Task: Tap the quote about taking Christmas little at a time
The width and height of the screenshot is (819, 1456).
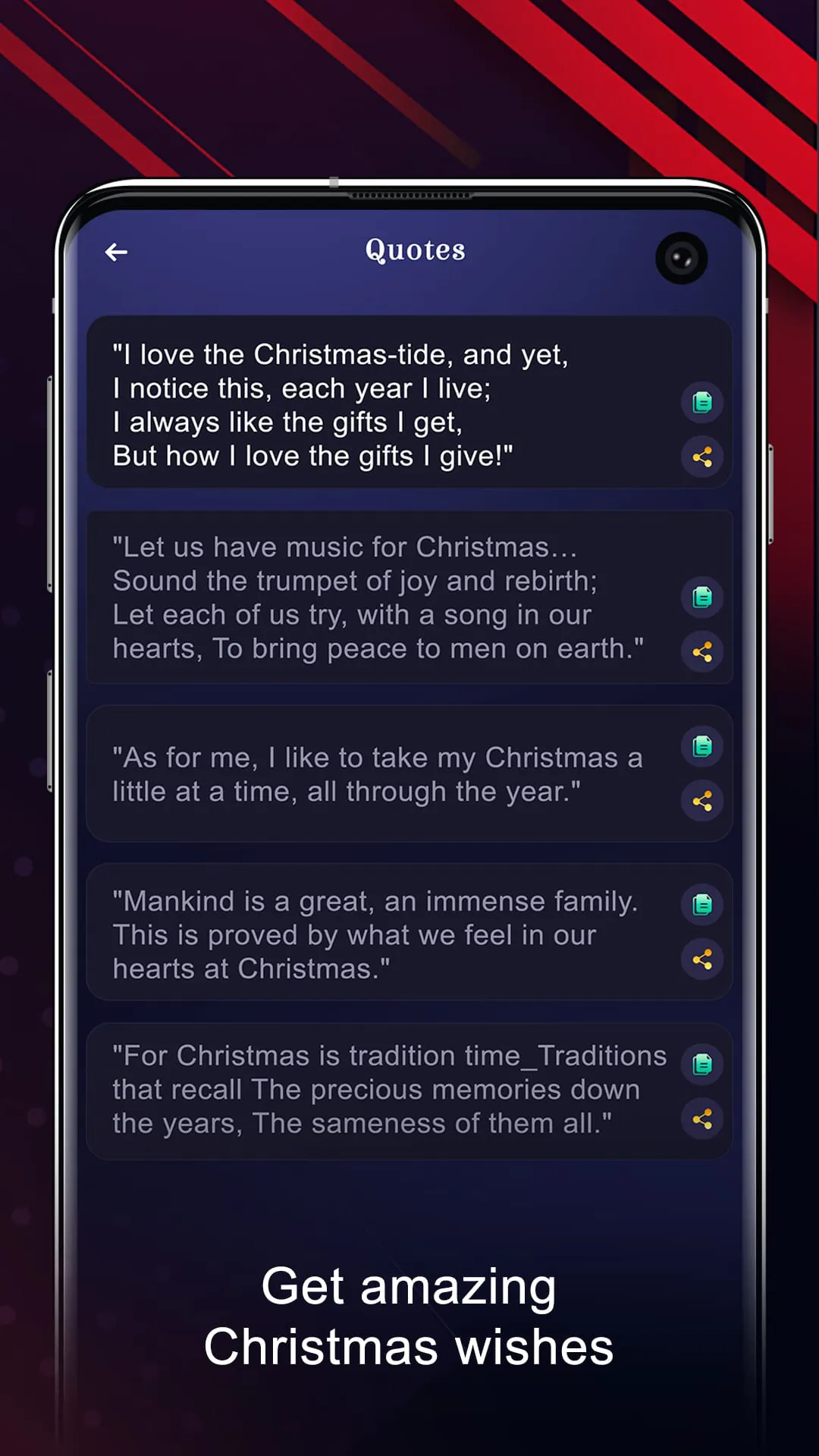Action: tap(341, 773)
